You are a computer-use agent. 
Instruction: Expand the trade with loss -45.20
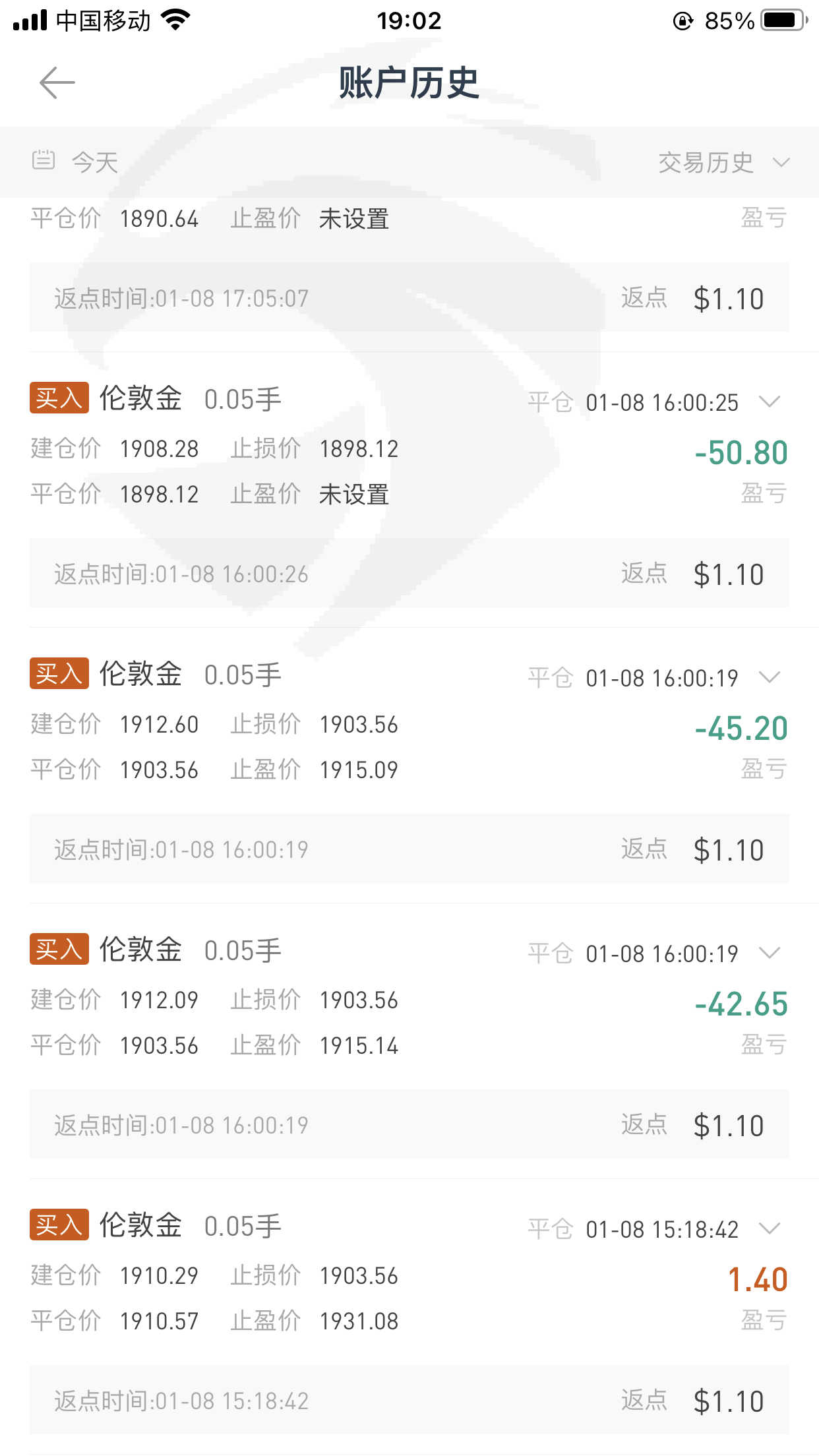coord(770,677)
